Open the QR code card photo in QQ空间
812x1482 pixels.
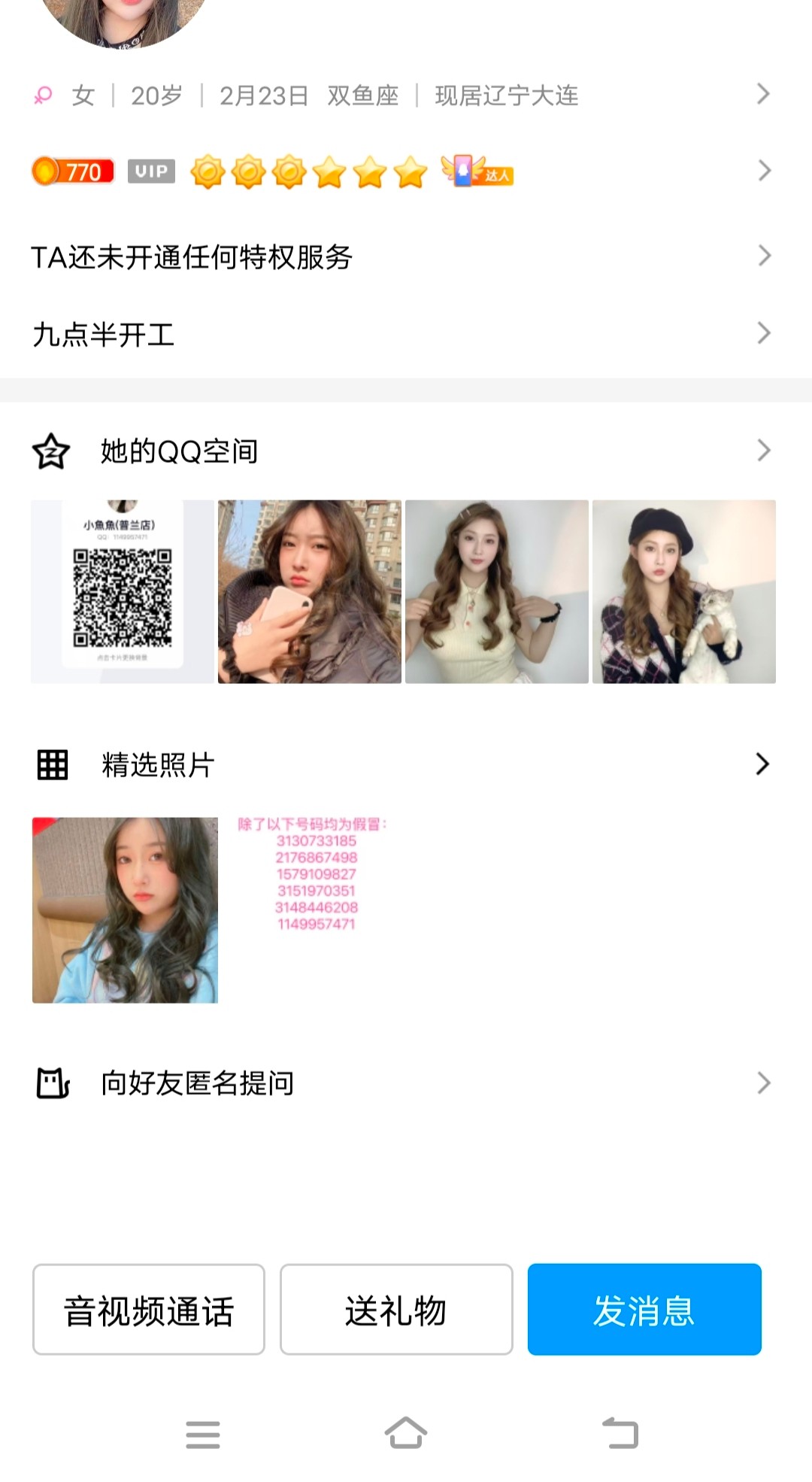click(x=123, y=592)
